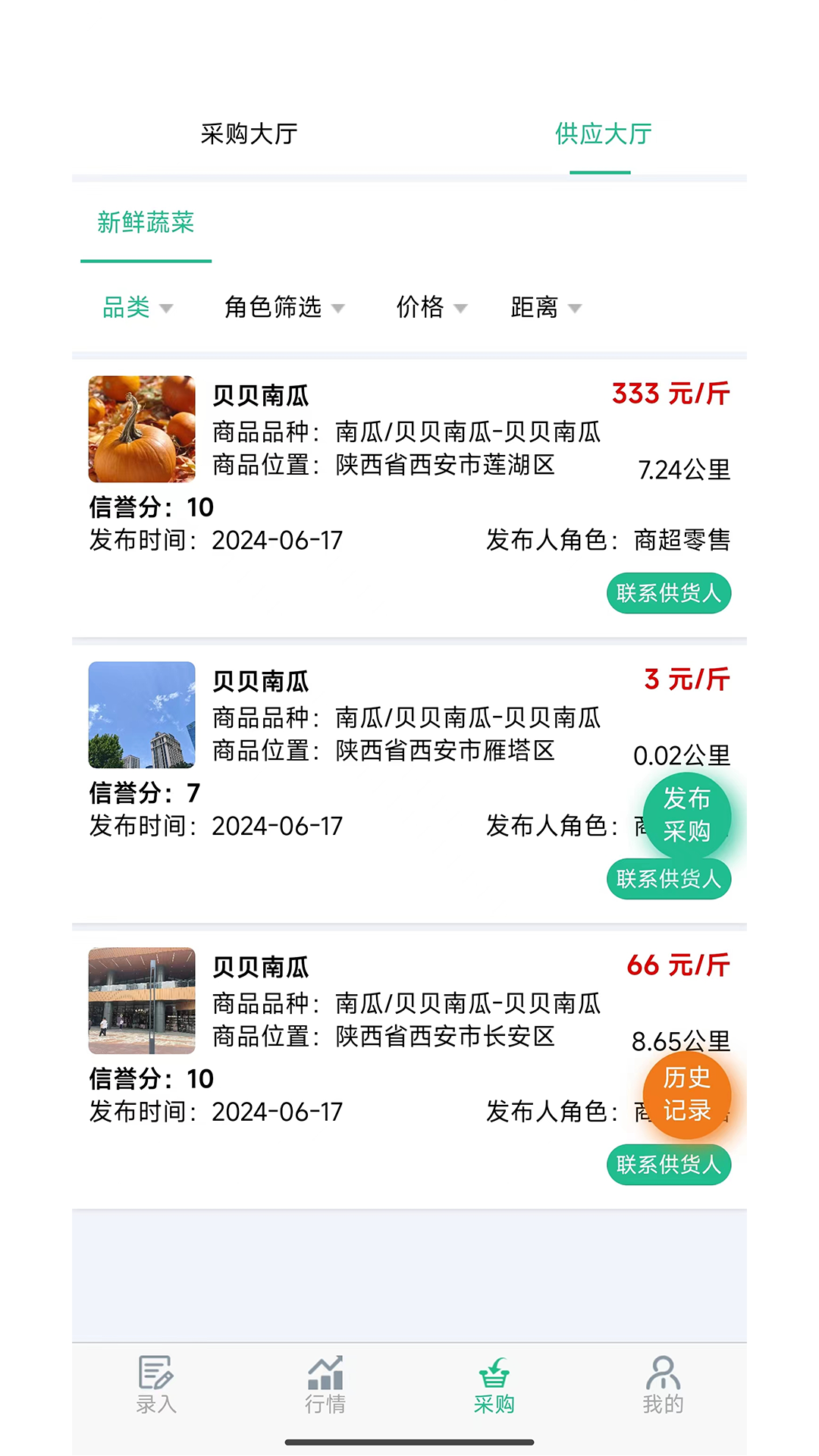
Task: Open the third listing's building photo thumbnail
Action: coord(141,999)
